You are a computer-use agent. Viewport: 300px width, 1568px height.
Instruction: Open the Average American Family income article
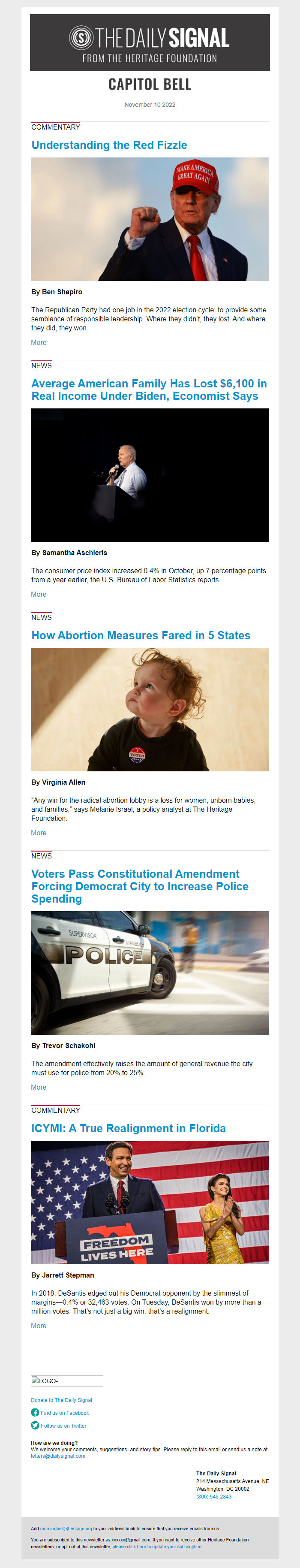(x=148, y=390)
